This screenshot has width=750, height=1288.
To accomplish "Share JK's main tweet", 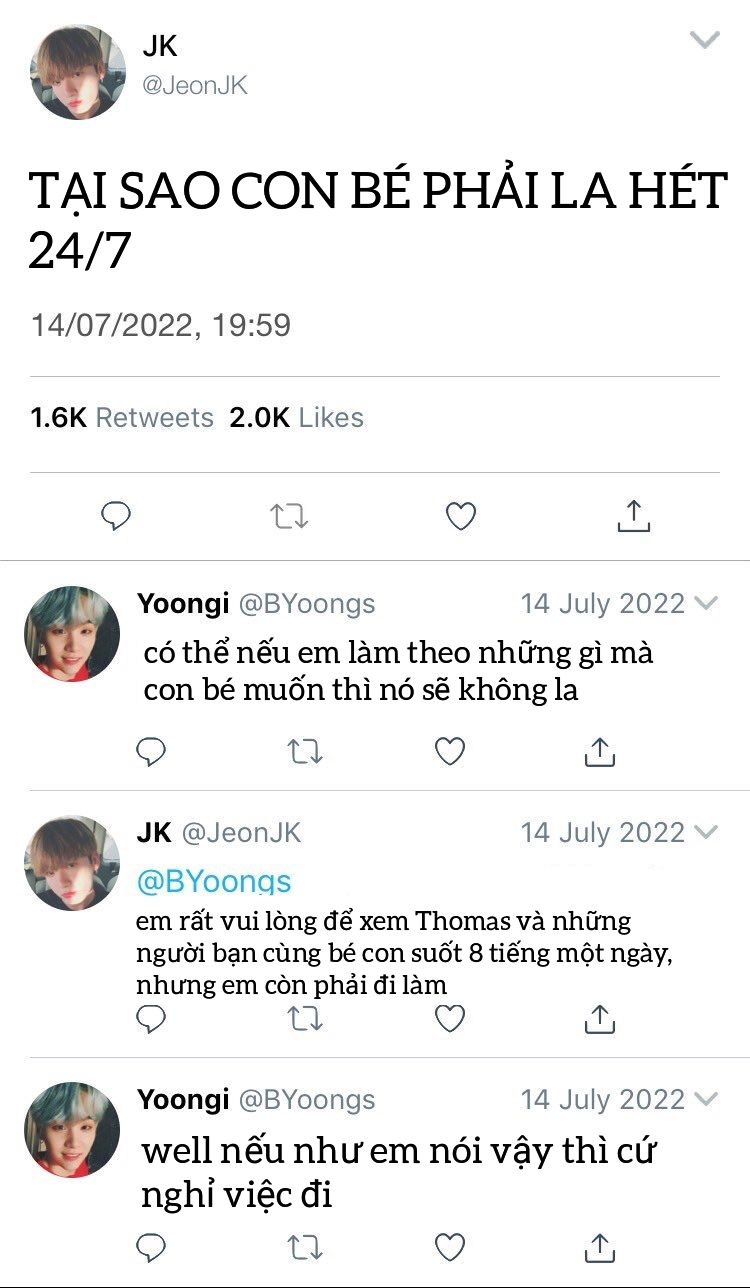I will [x=632, y=515].
